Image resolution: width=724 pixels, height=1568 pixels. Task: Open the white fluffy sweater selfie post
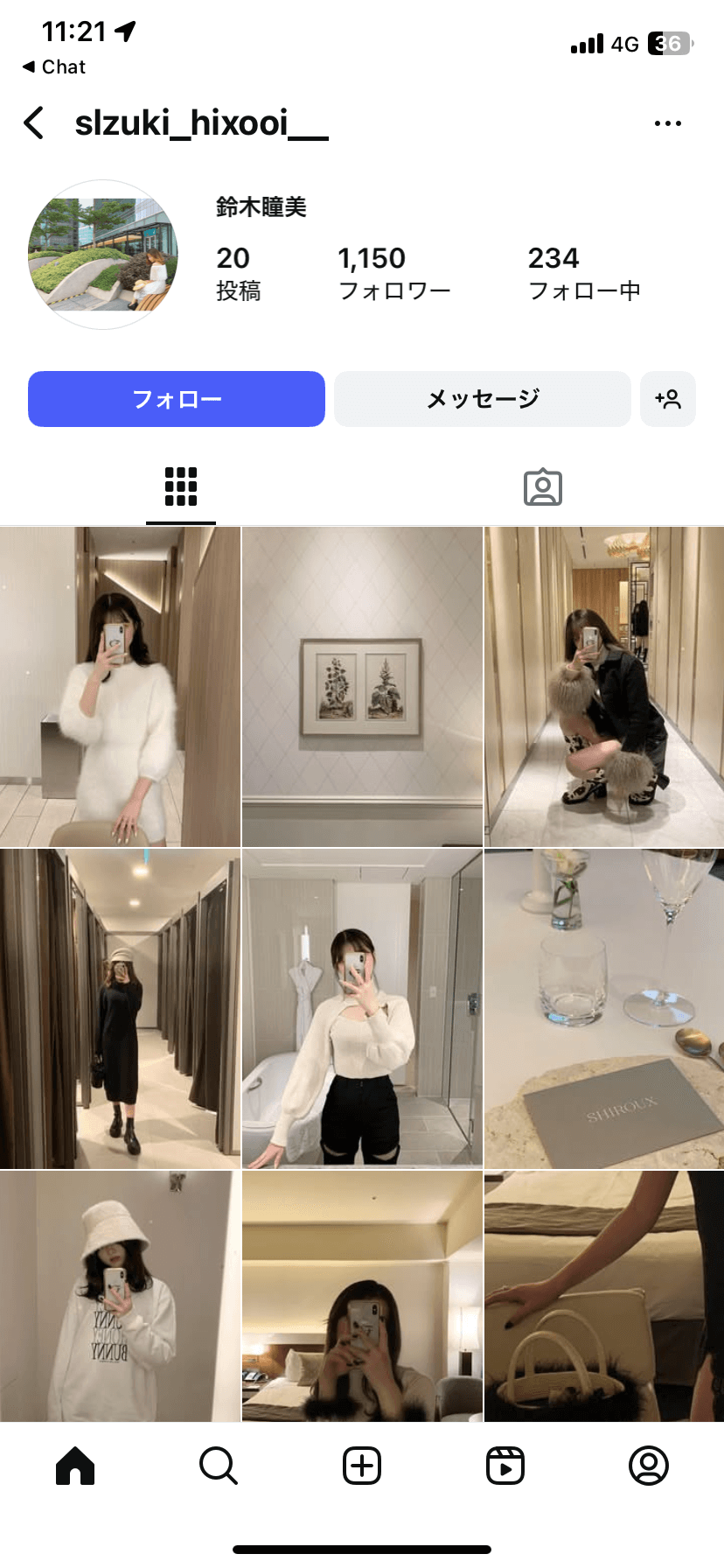click(x=120, y=687)
